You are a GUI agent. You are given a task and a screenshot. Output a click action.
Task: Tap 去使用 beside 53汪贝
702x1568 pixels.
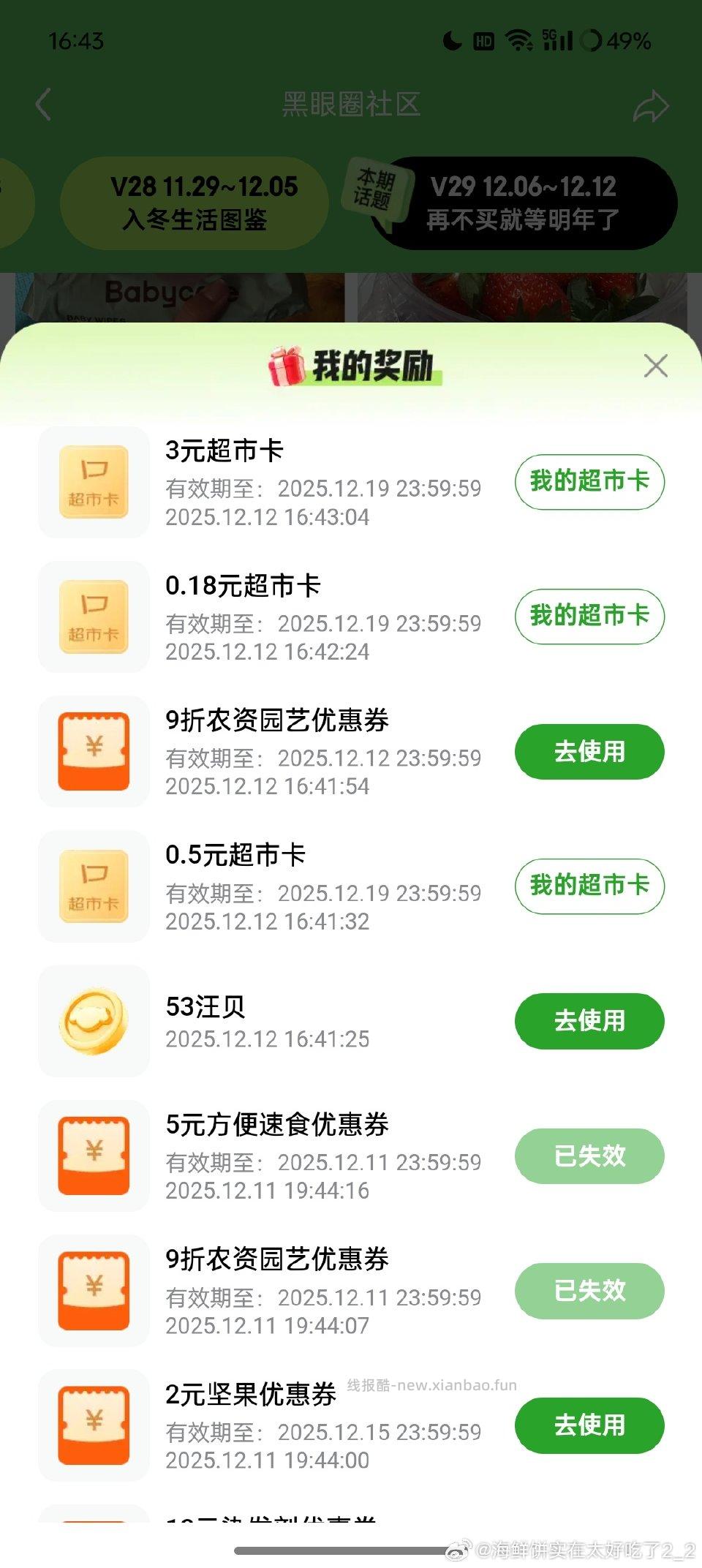pyautogui.click(x=589, y=1021)
